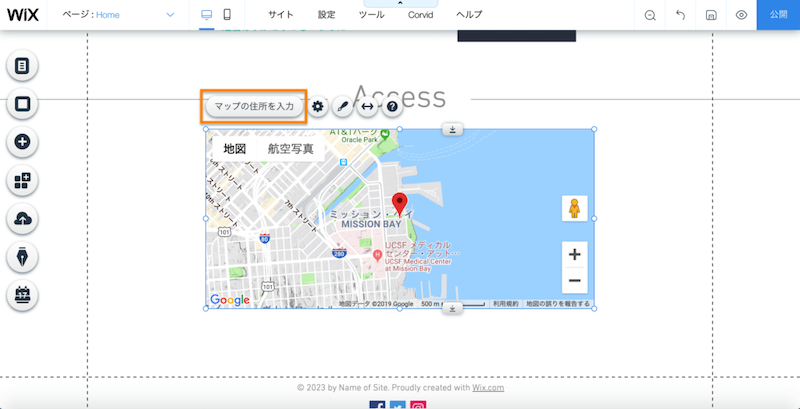
Task: Preview the site with eye icon
Action: [741, 15]
